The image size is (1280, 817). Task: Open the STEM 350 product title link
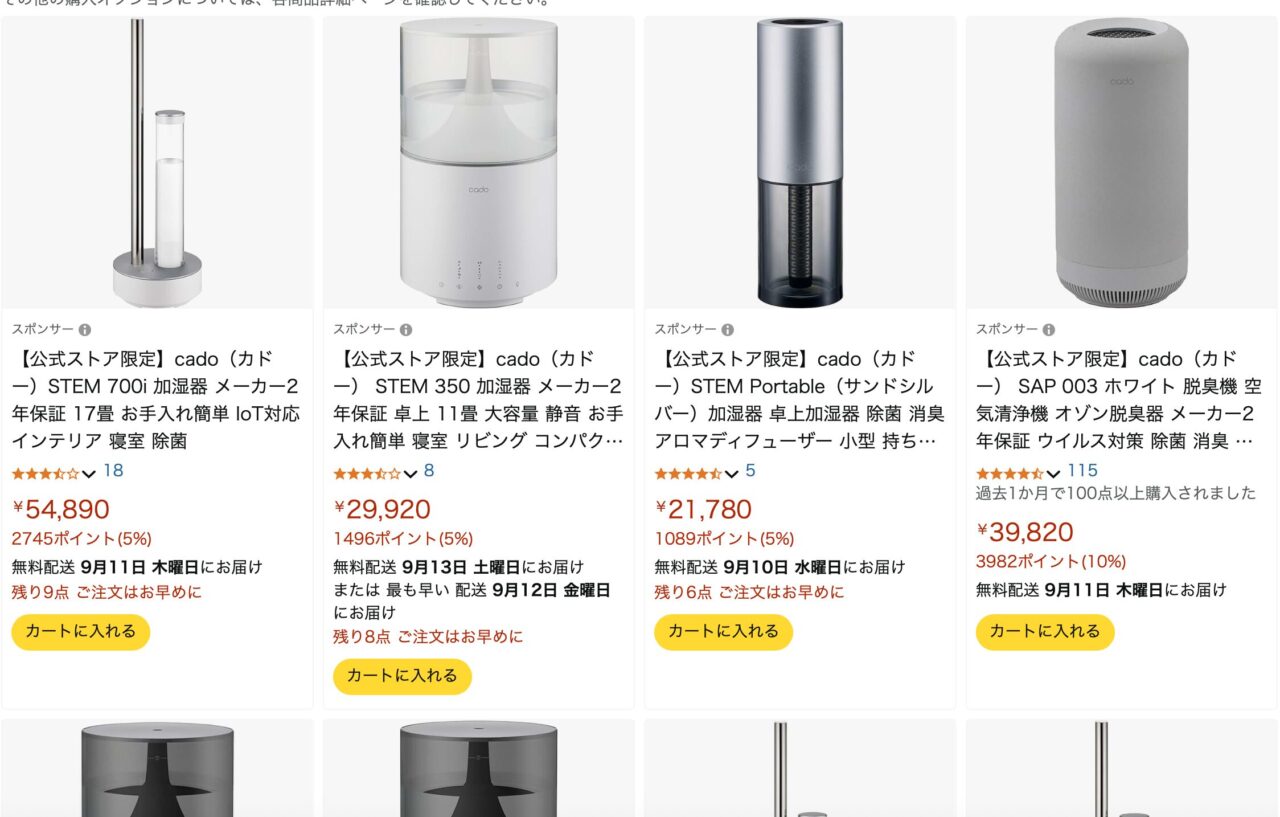point(477,400)
